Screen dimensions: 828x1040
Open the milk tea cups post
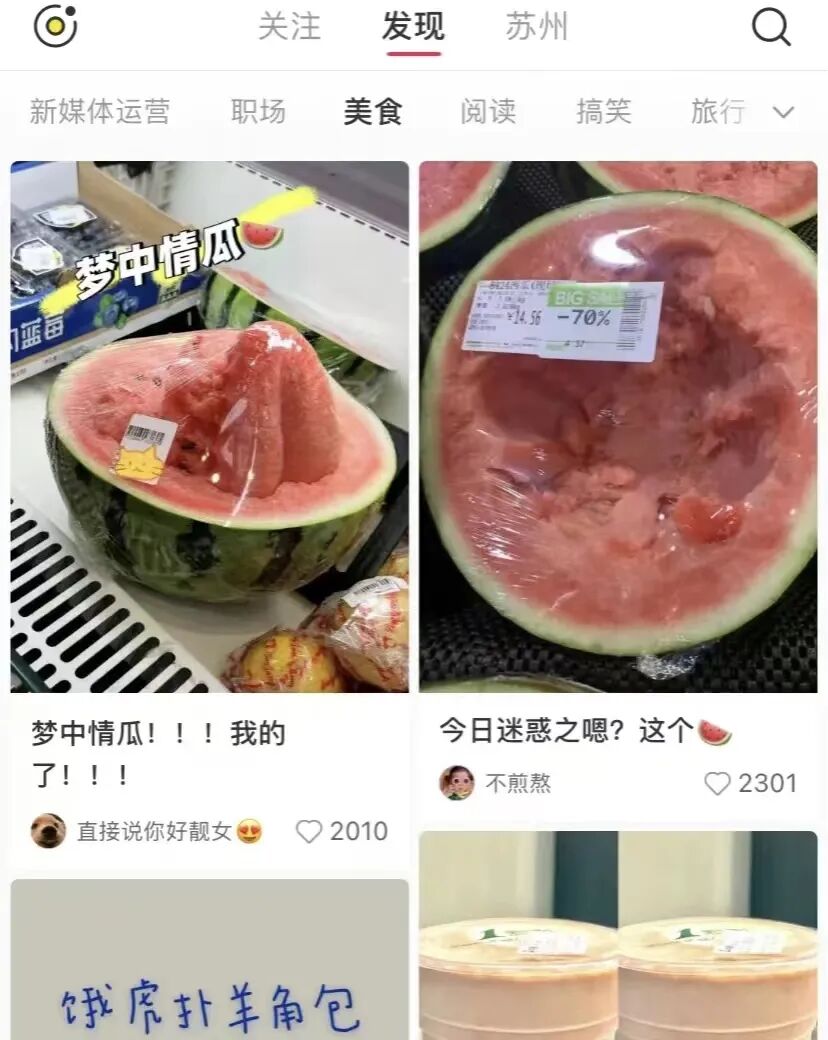(618, 935)
